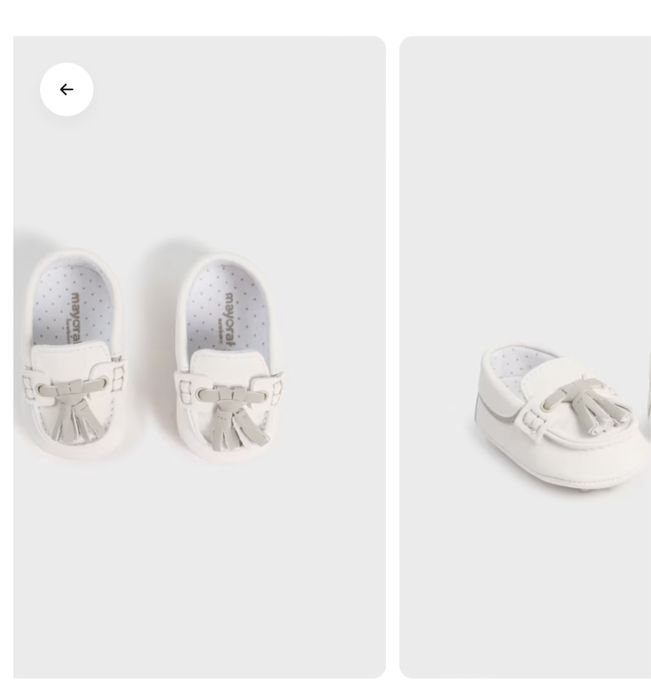651x699 pixels.
Task: Go back using the arrow button
Action: pos(67,90)
